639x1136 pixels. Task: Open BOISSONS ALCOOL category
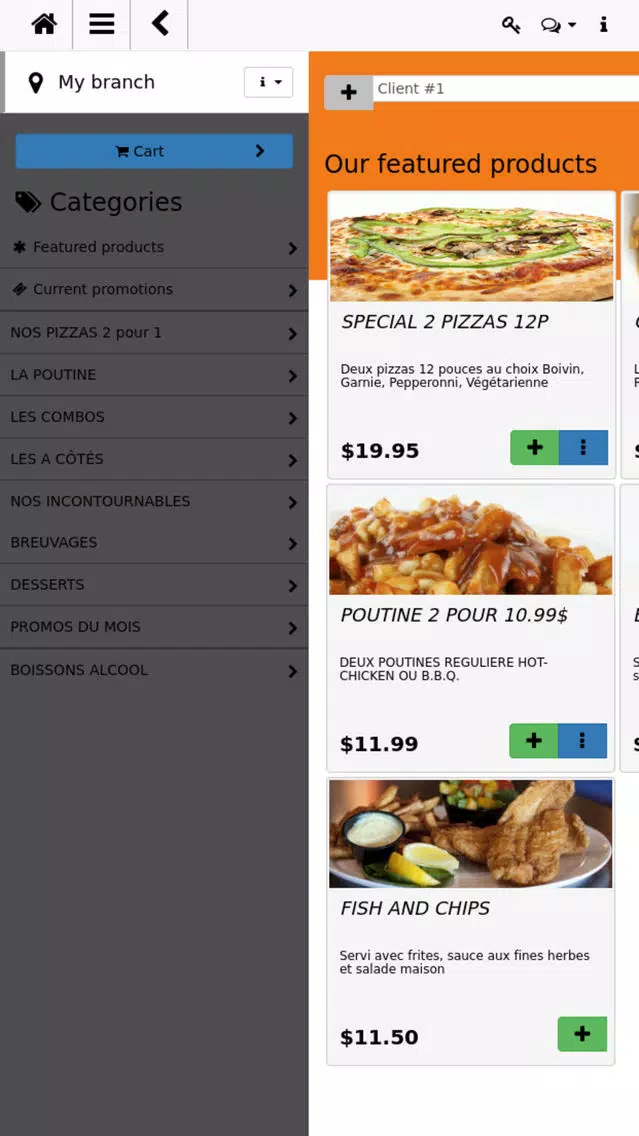point(154,670)
